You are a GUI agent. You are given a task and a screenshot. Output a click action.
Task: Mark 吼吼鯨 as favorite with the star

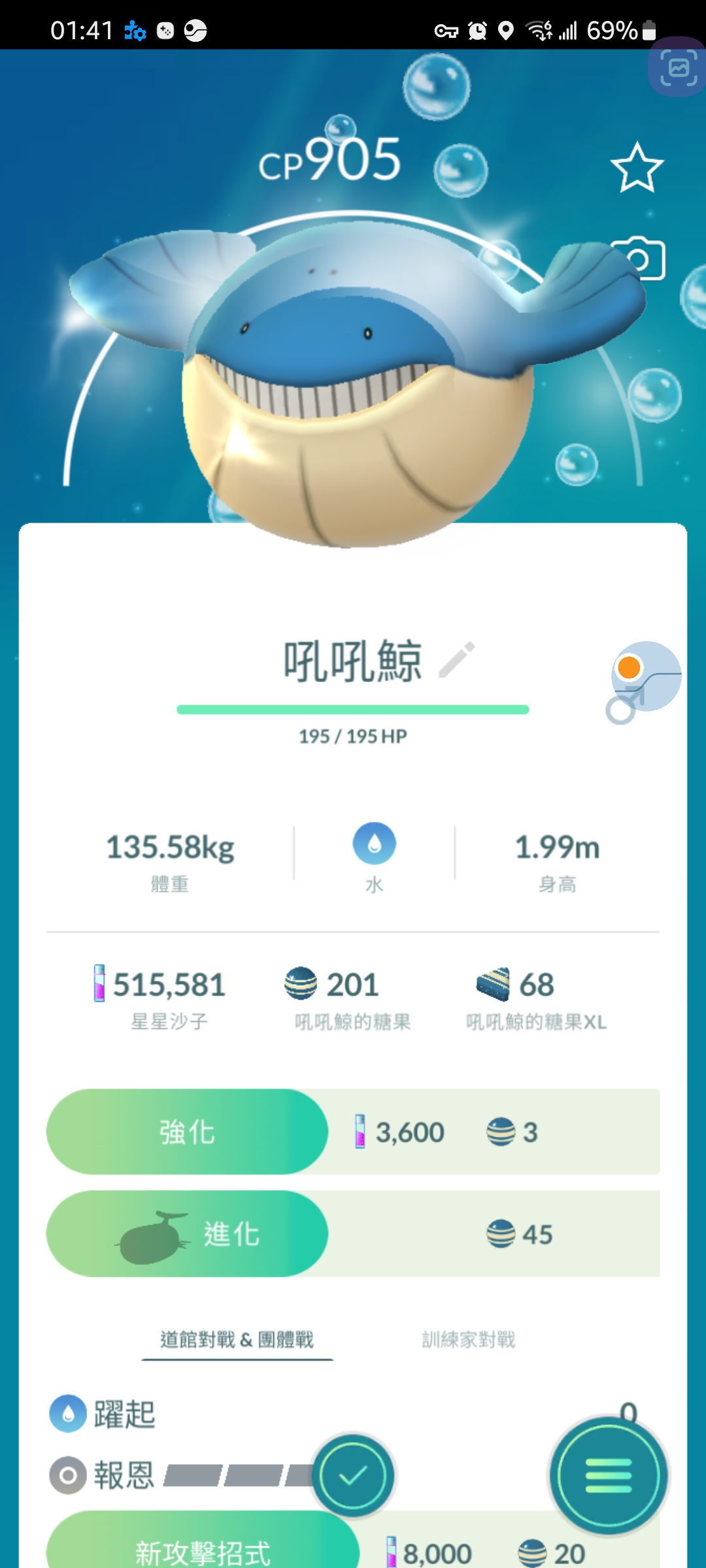coord(637,169)
